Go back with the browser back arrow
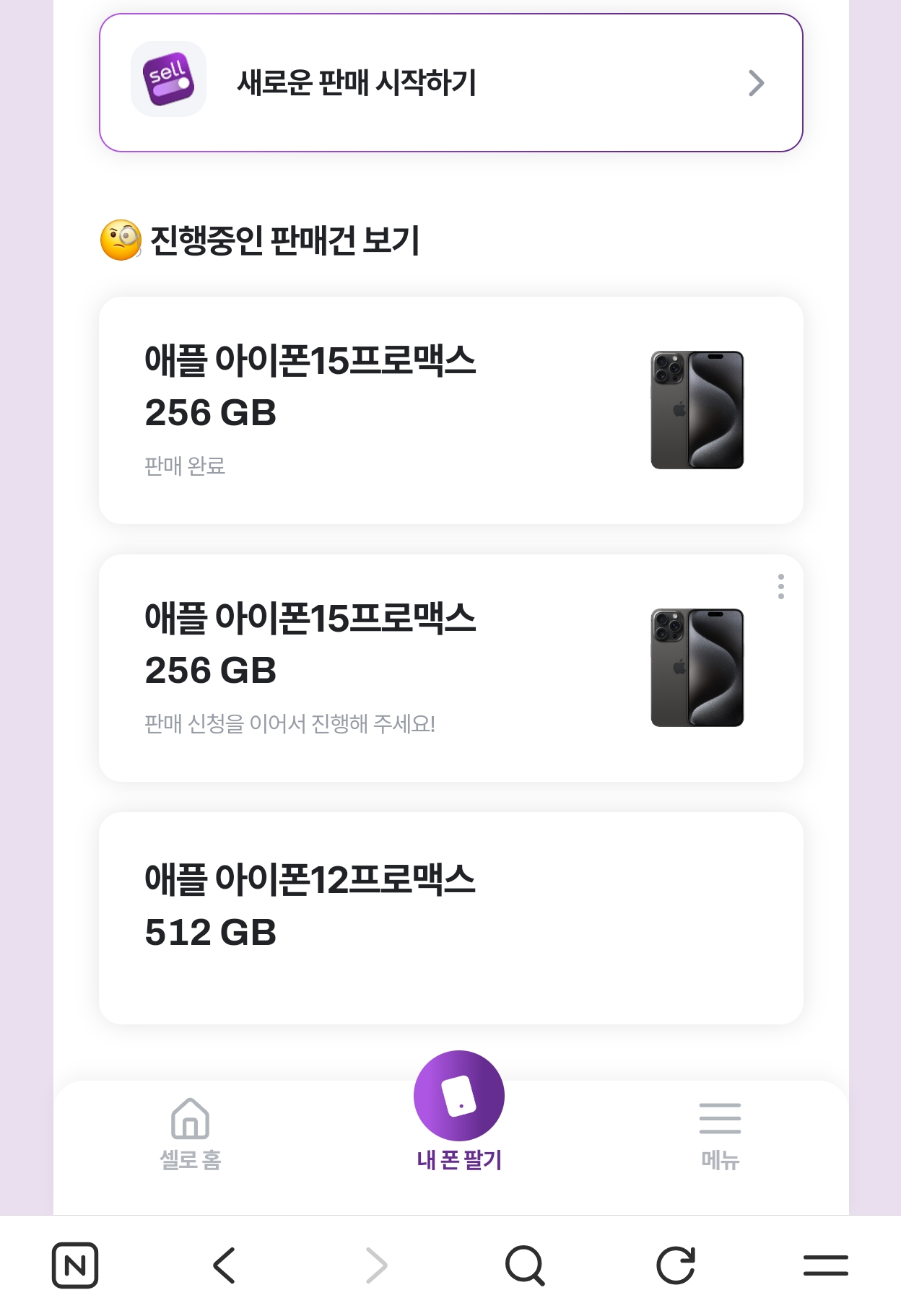The height and width of the screenshot is (1316, 901). (225, 1265)
